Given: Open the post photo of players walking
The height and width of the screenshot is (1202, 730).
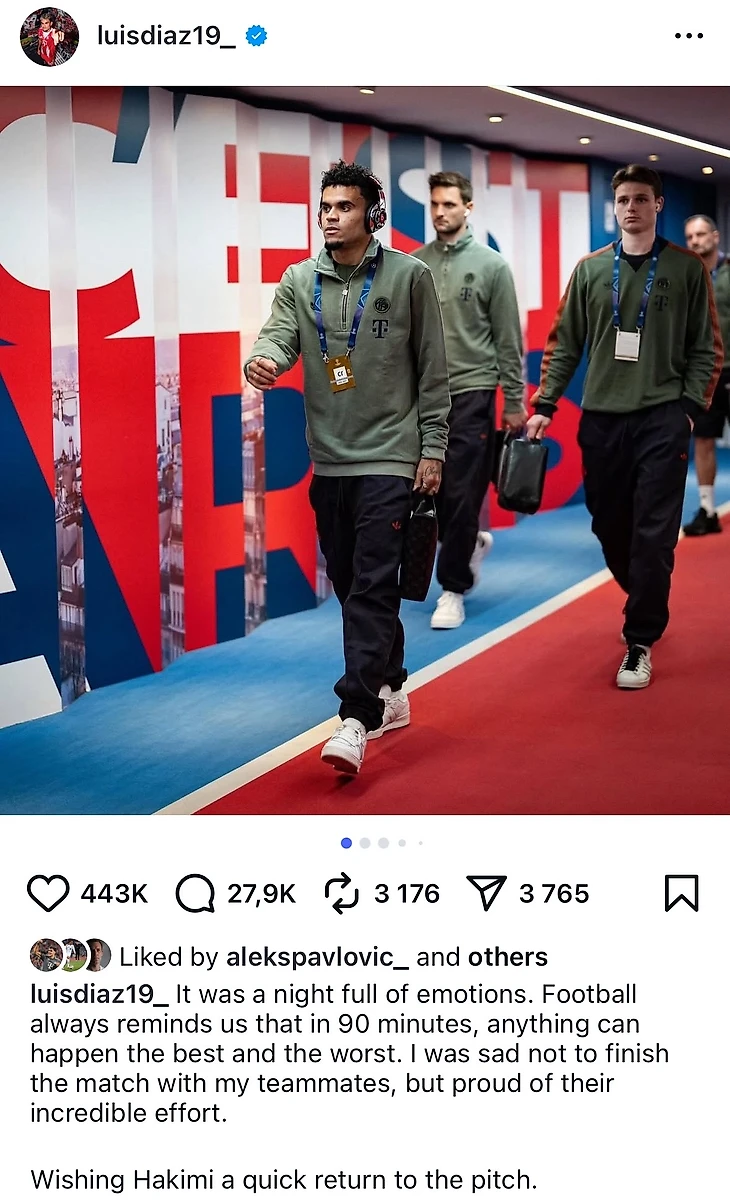Looking at the screenshot, I should [x=365, y=450].
